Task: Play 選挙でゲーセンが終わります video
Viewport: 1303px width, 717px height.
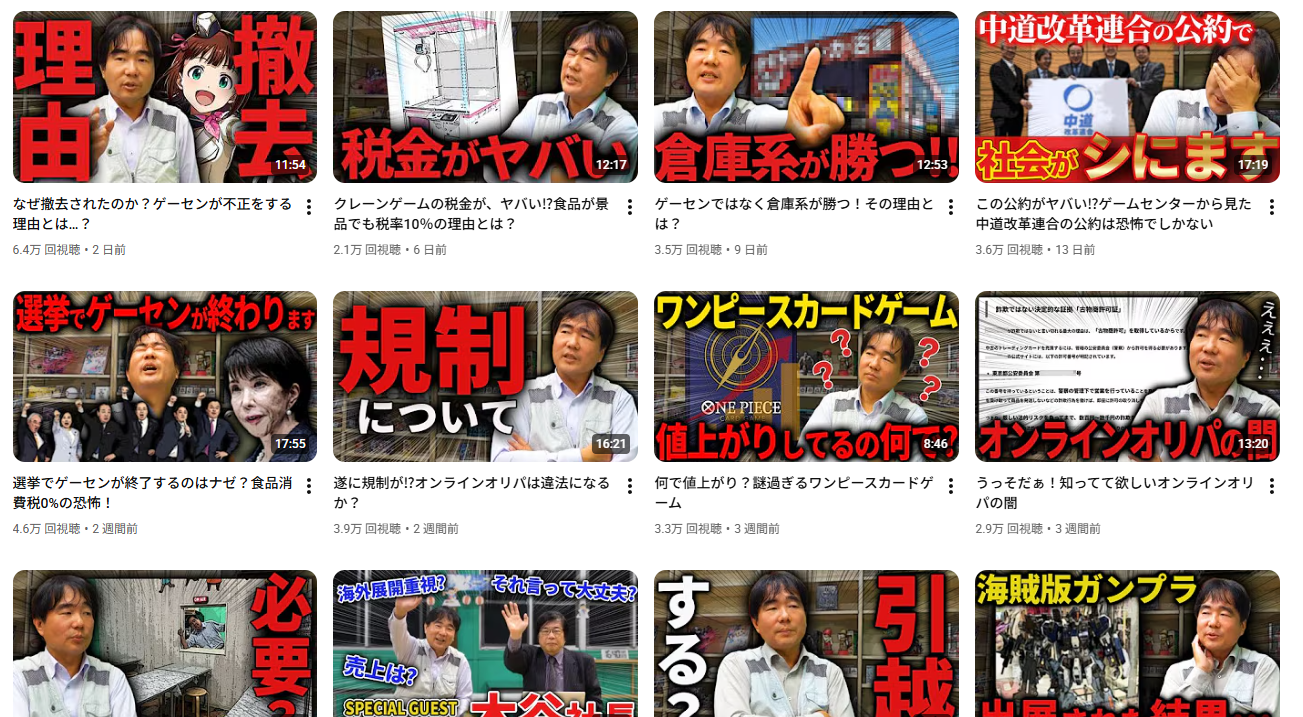Action: coord(164,376)
